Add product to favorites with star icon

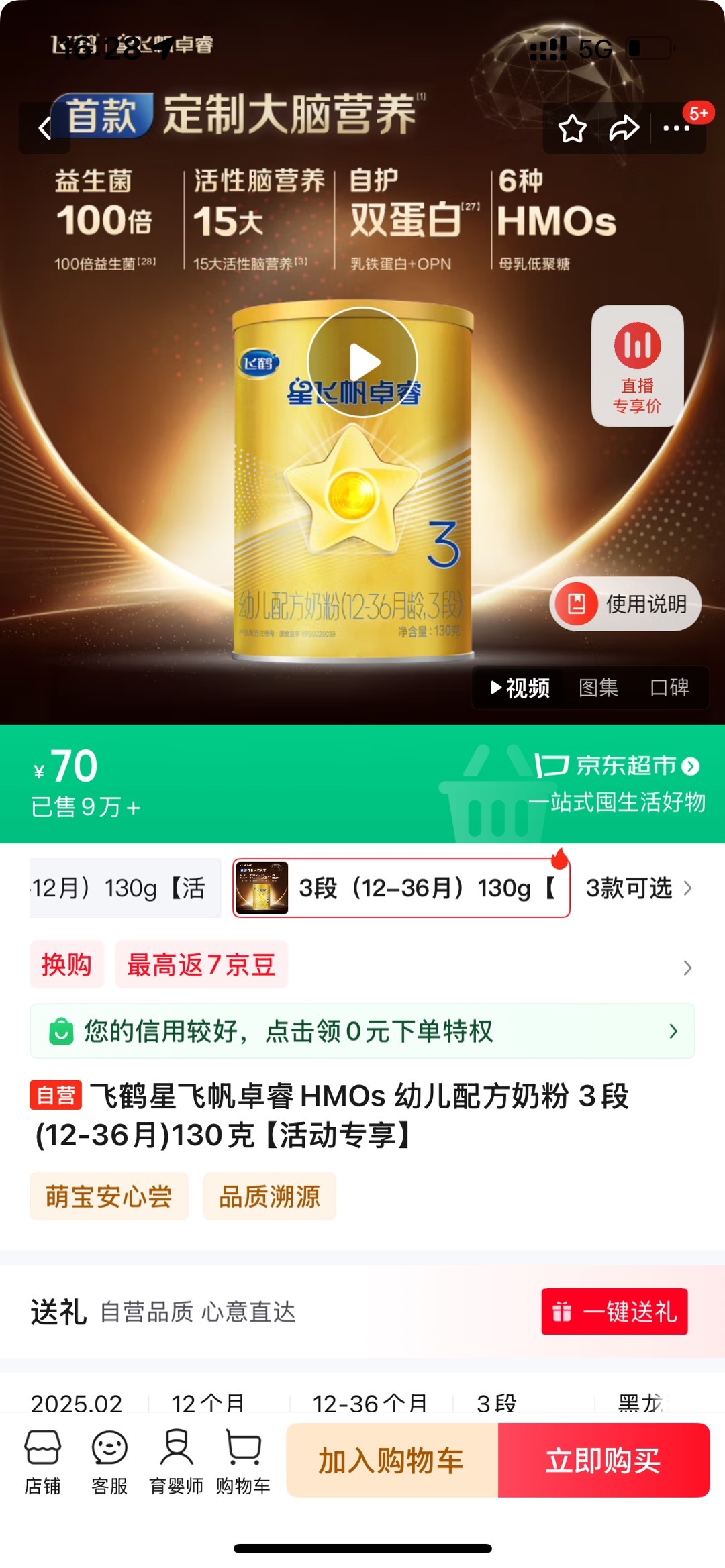572,128
